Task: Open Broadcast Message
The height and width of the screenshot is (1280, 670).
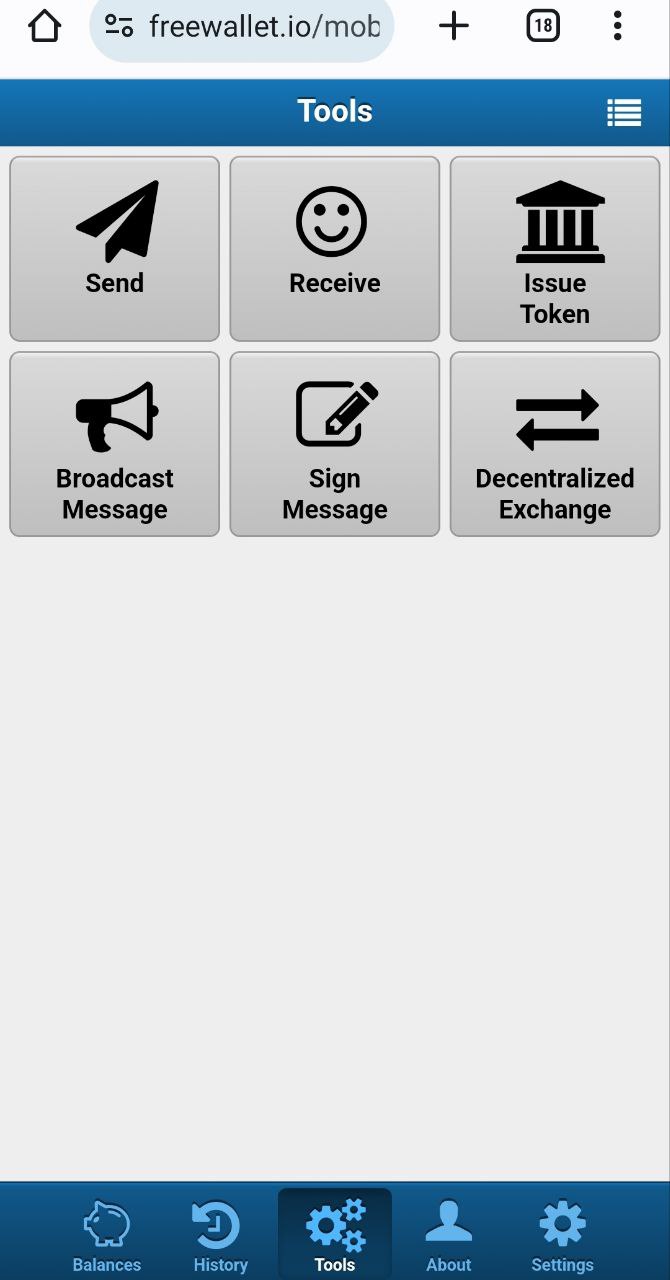Action: (x=114, y=444)
